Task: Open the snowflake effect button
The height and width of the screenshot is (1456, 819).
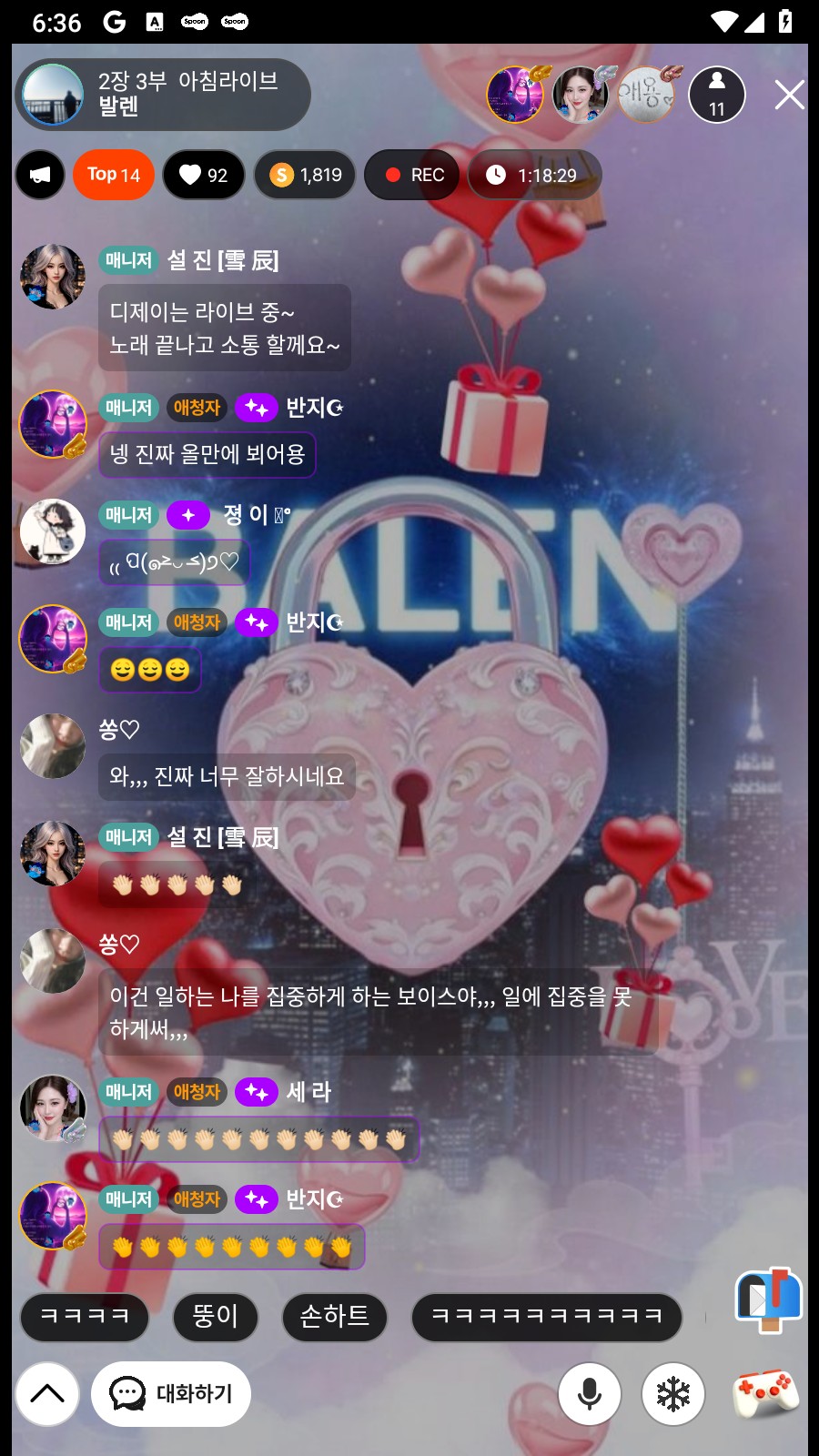Action: [673, 1393]
